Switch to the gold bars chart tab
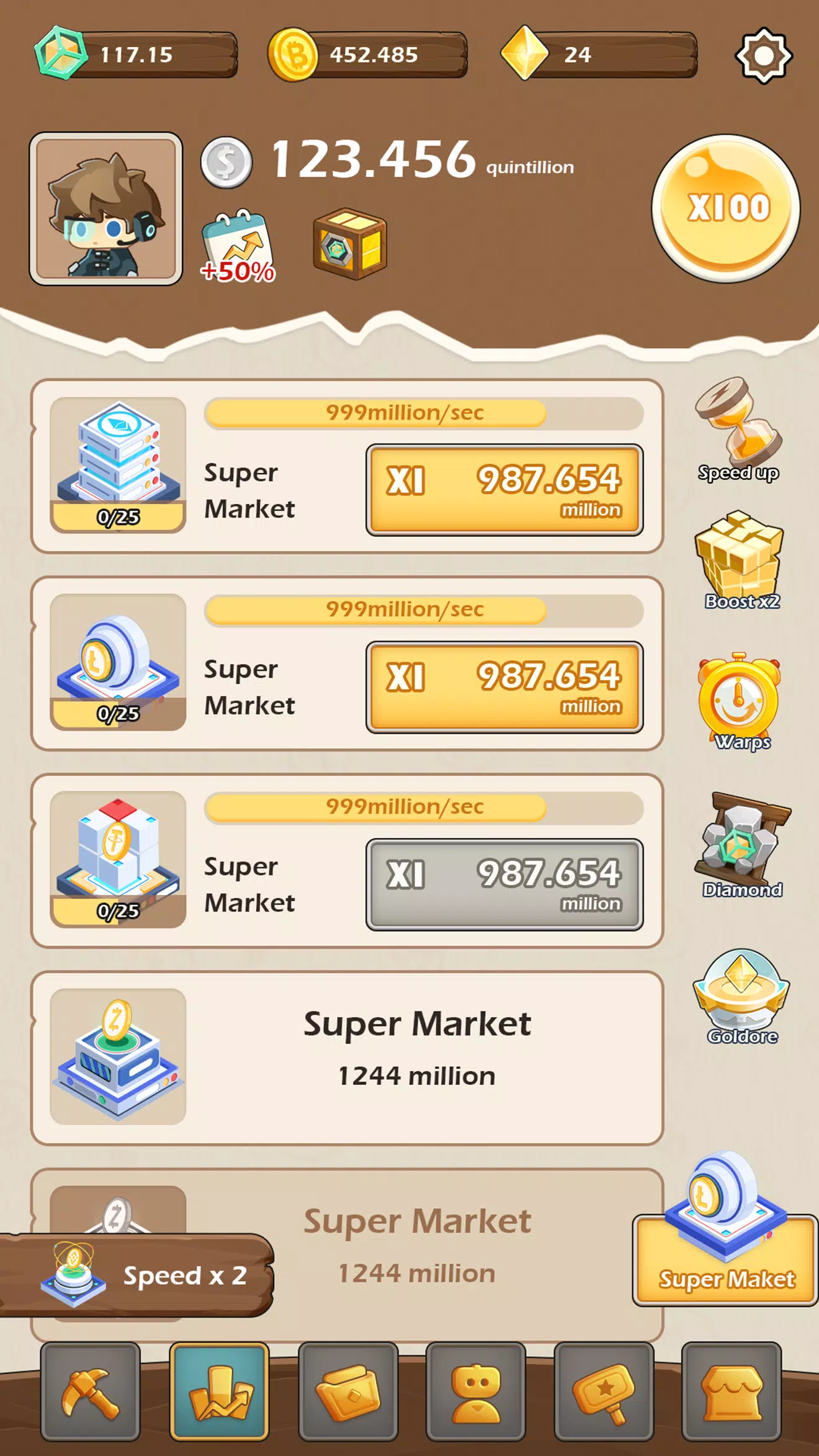 point(219,1391)
